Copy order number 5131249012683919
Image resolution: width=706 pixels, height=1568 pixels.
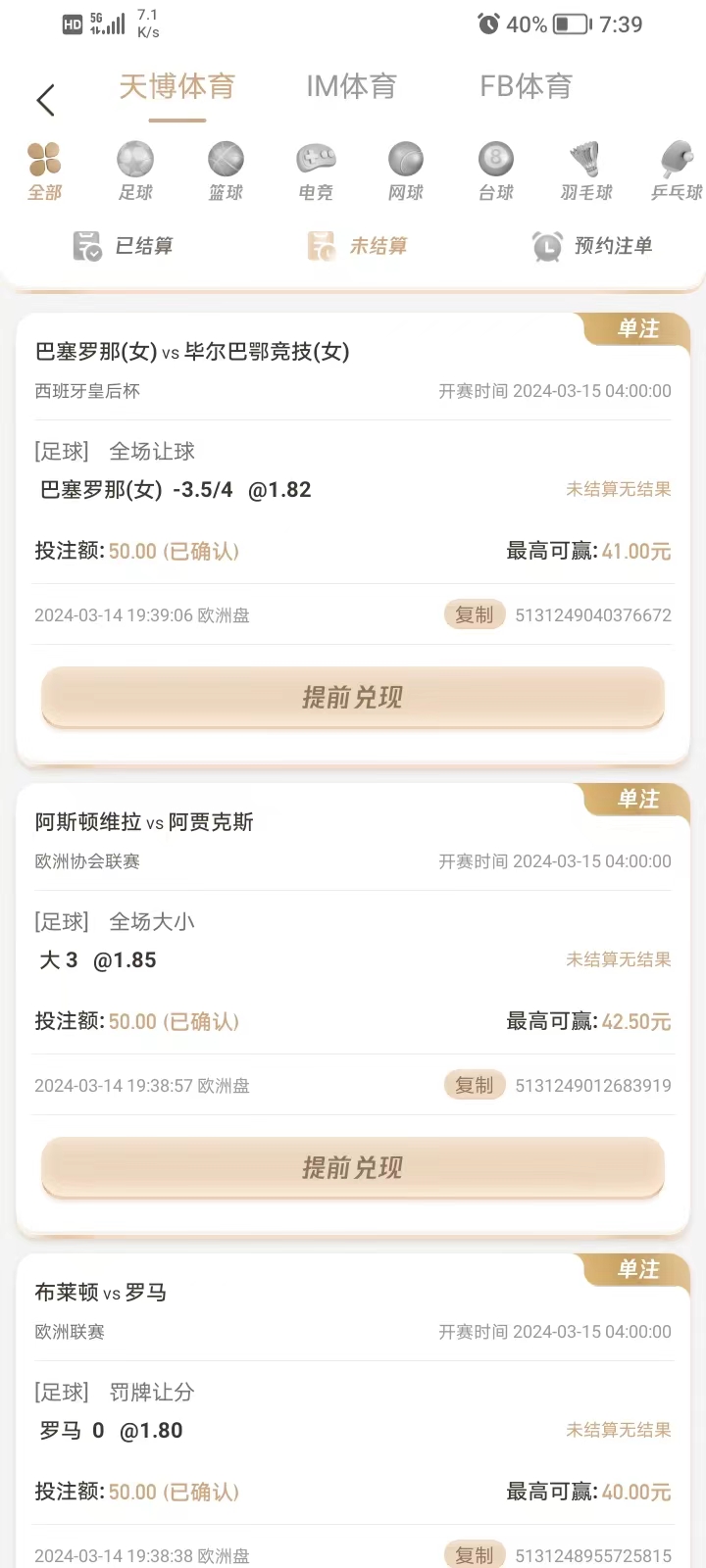click(x=475, y=1086)
